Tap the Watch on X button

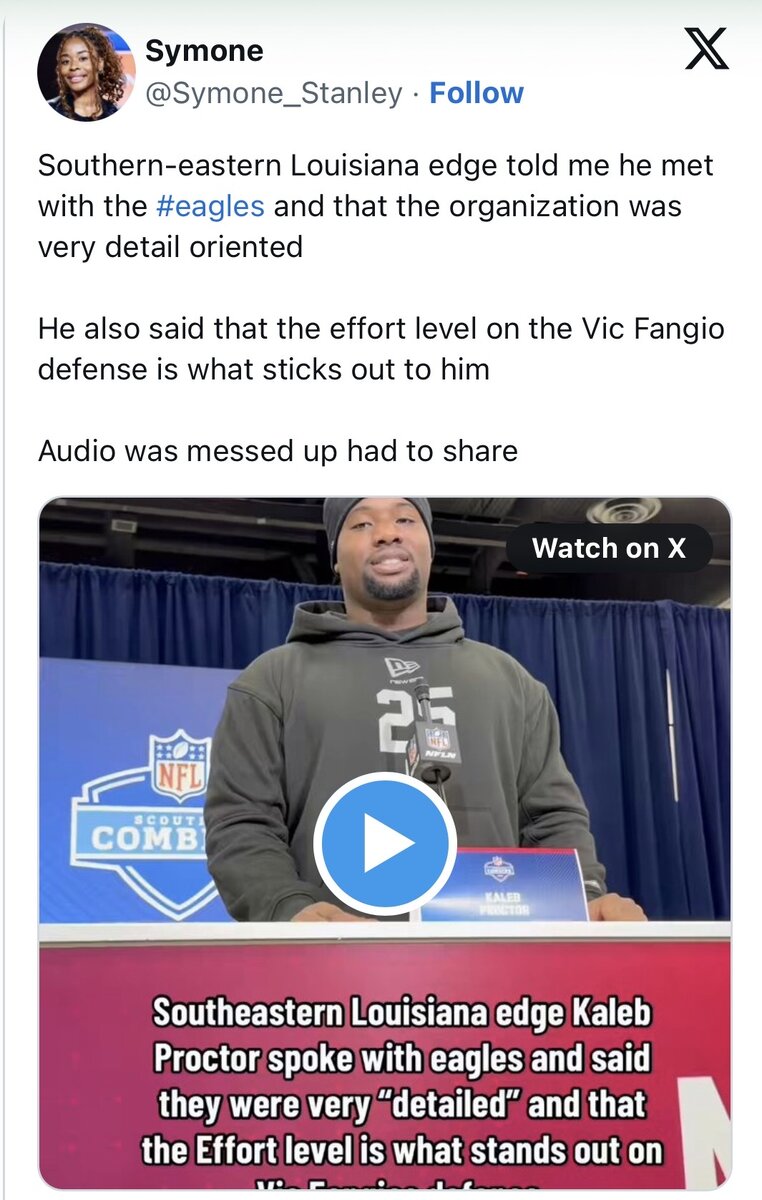coord(609,548)
